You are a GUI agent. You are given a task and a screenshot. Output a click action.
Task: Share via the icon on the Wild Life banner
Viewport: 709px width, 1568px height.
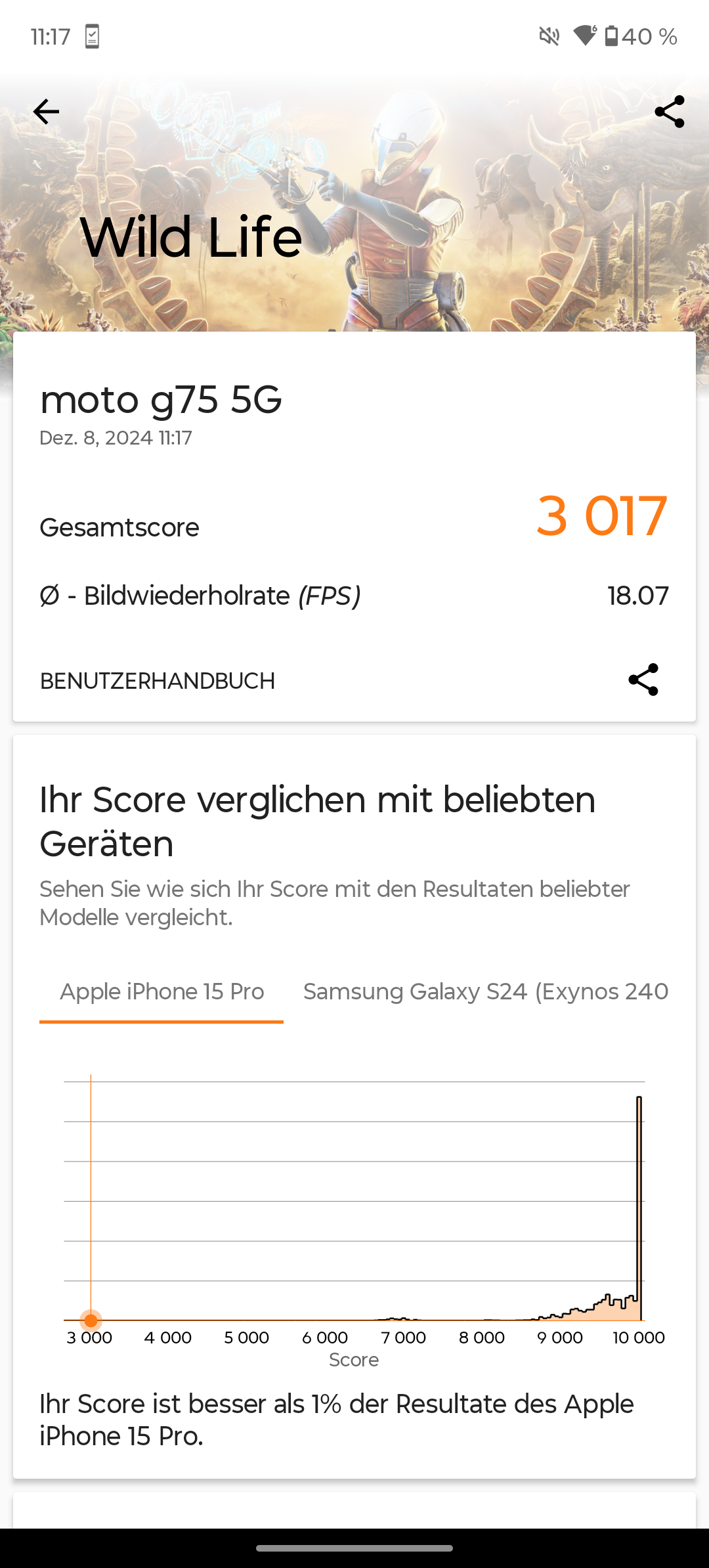[x=670, y=112]
